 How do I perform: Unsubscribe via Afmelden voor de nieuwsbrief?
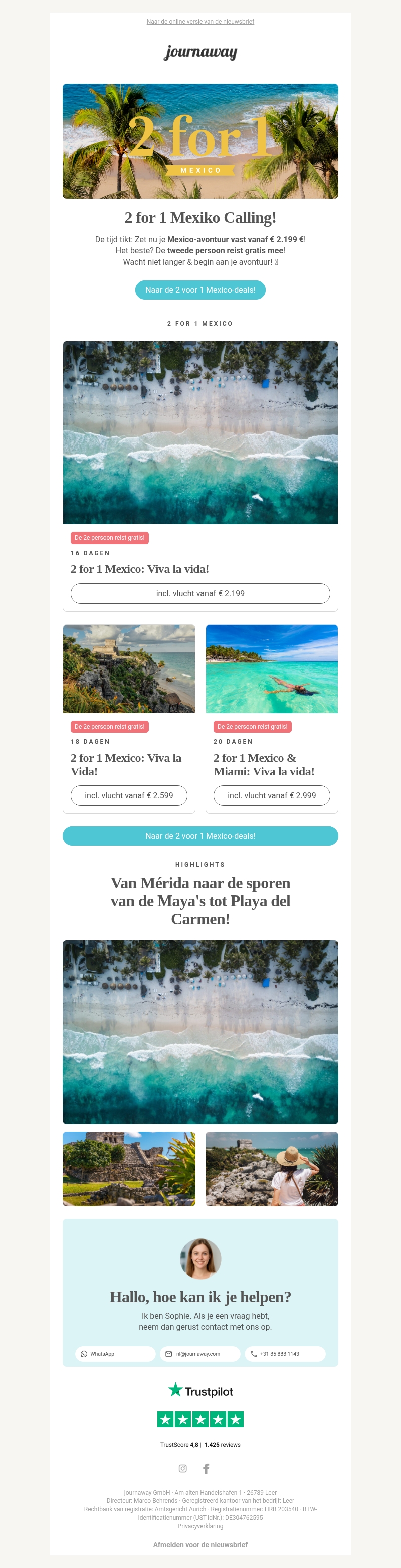coord(200,1545)
